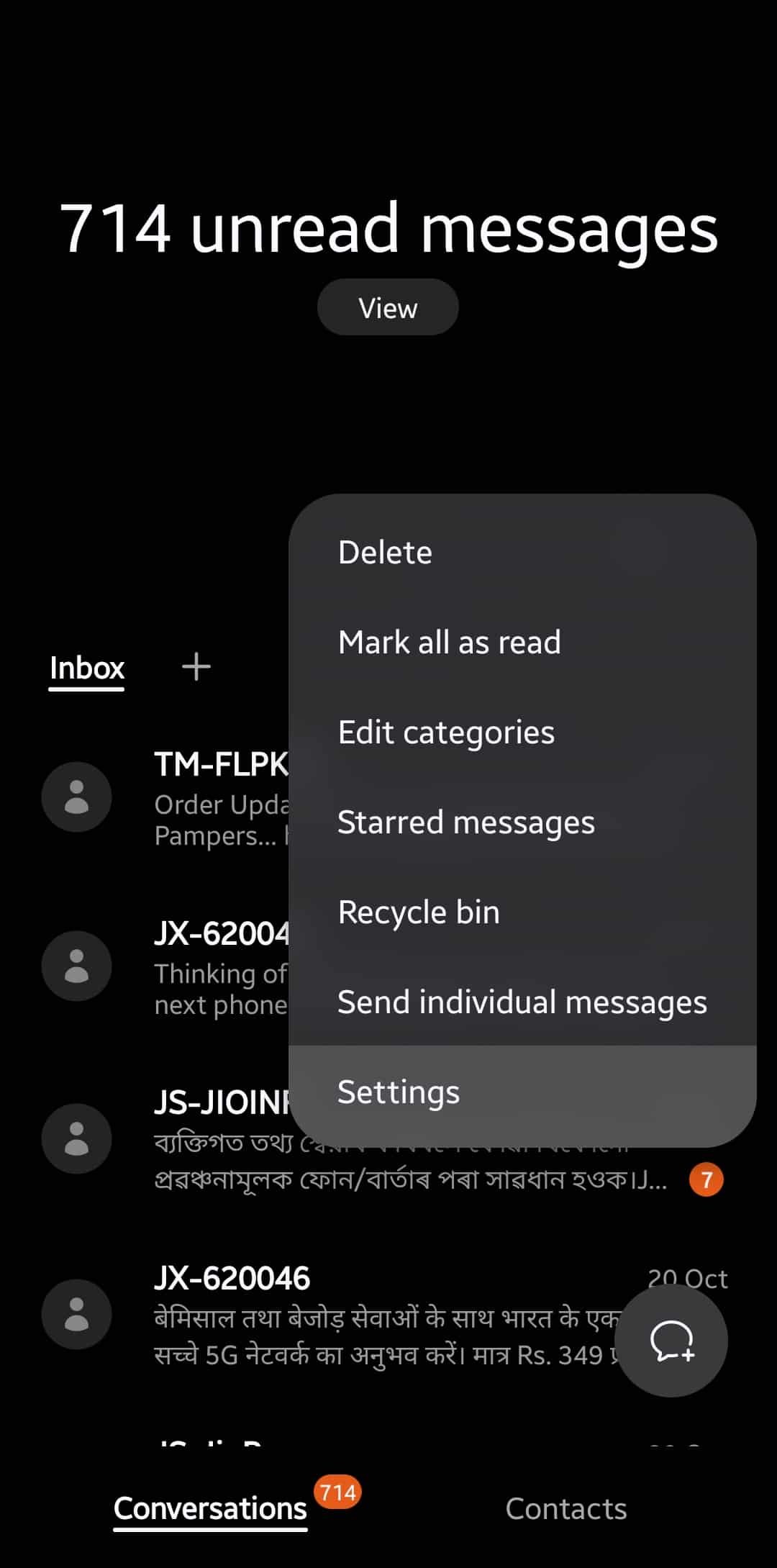View the 714 unread messages
This screenshot has height=1568, width=777.
click(388, 308)
